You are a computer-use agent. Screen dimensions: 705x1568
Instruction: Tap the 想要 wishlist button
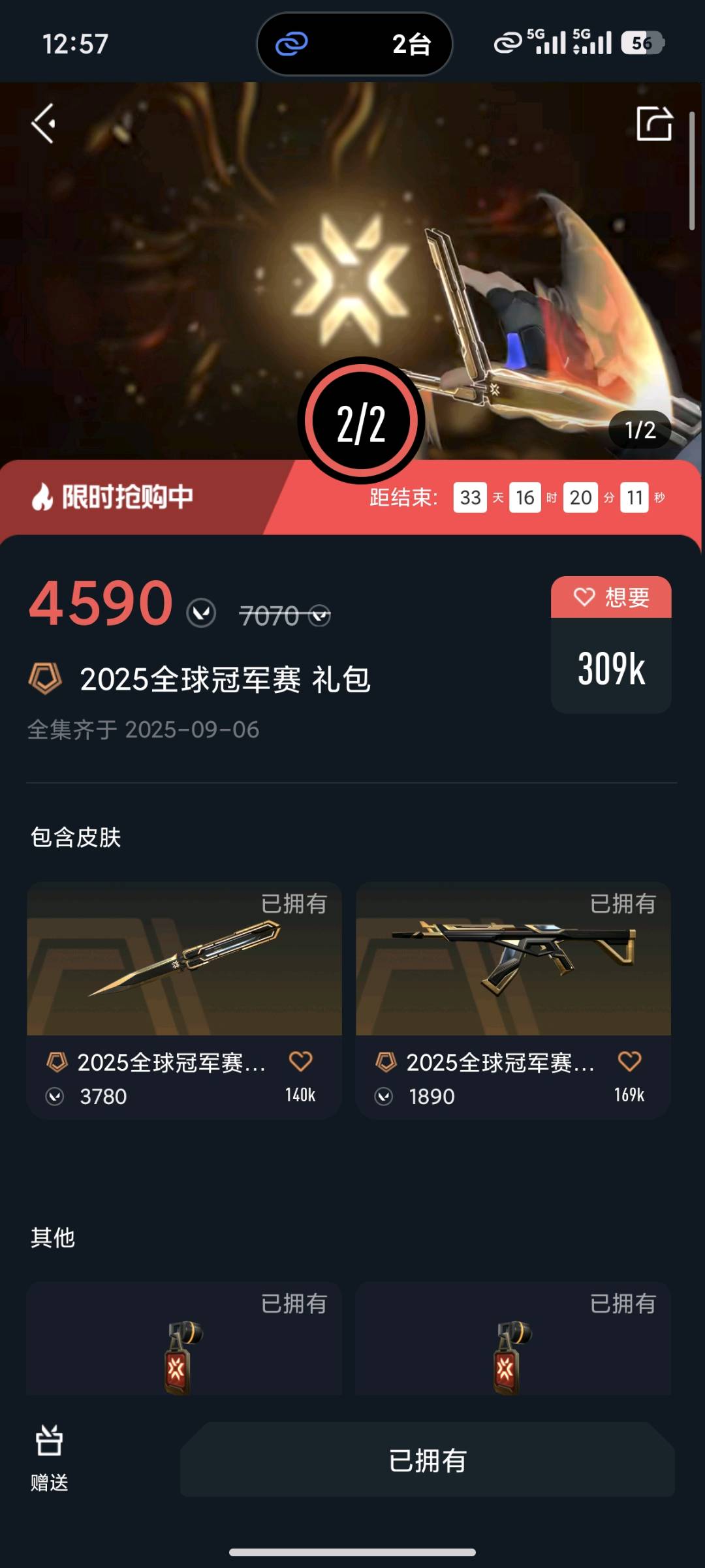611,597
